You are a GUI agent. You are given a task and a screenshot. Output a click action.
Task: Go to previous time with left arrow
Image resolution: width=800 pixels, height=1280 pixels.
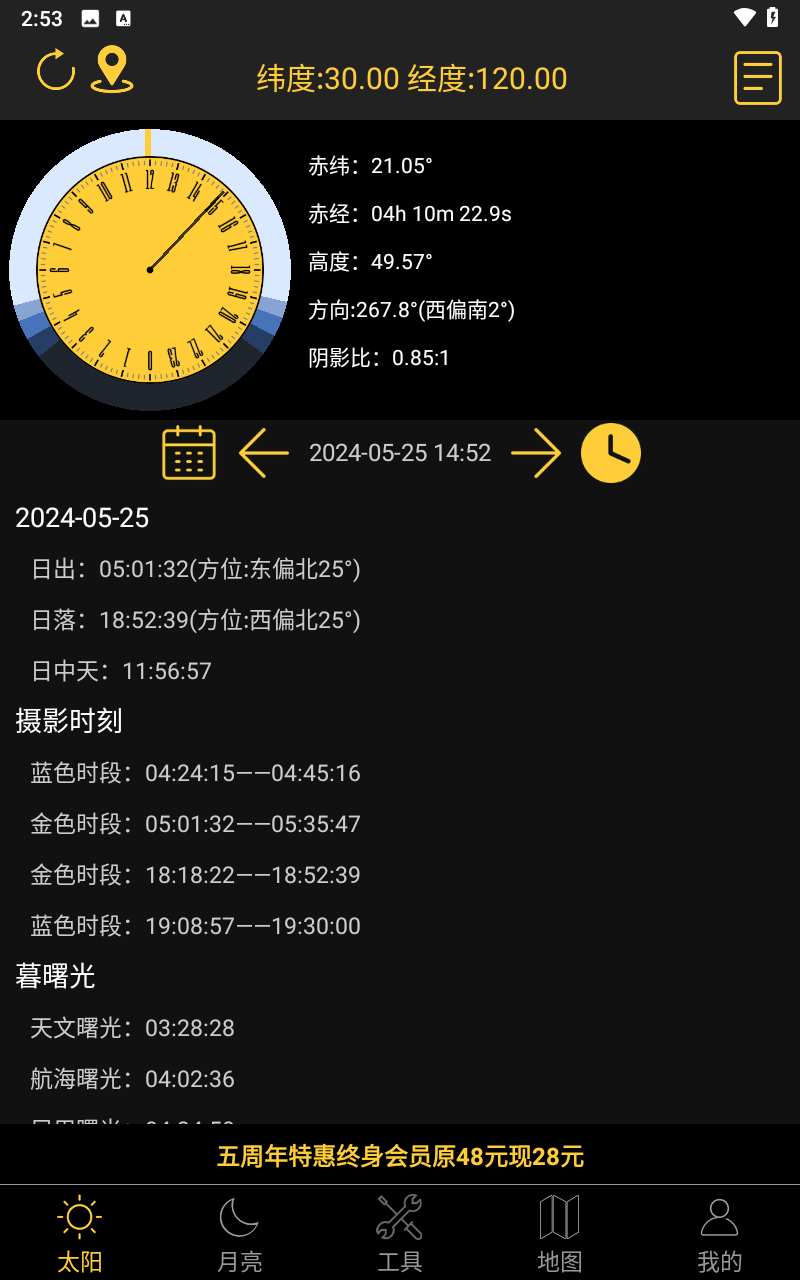point(264,453)
